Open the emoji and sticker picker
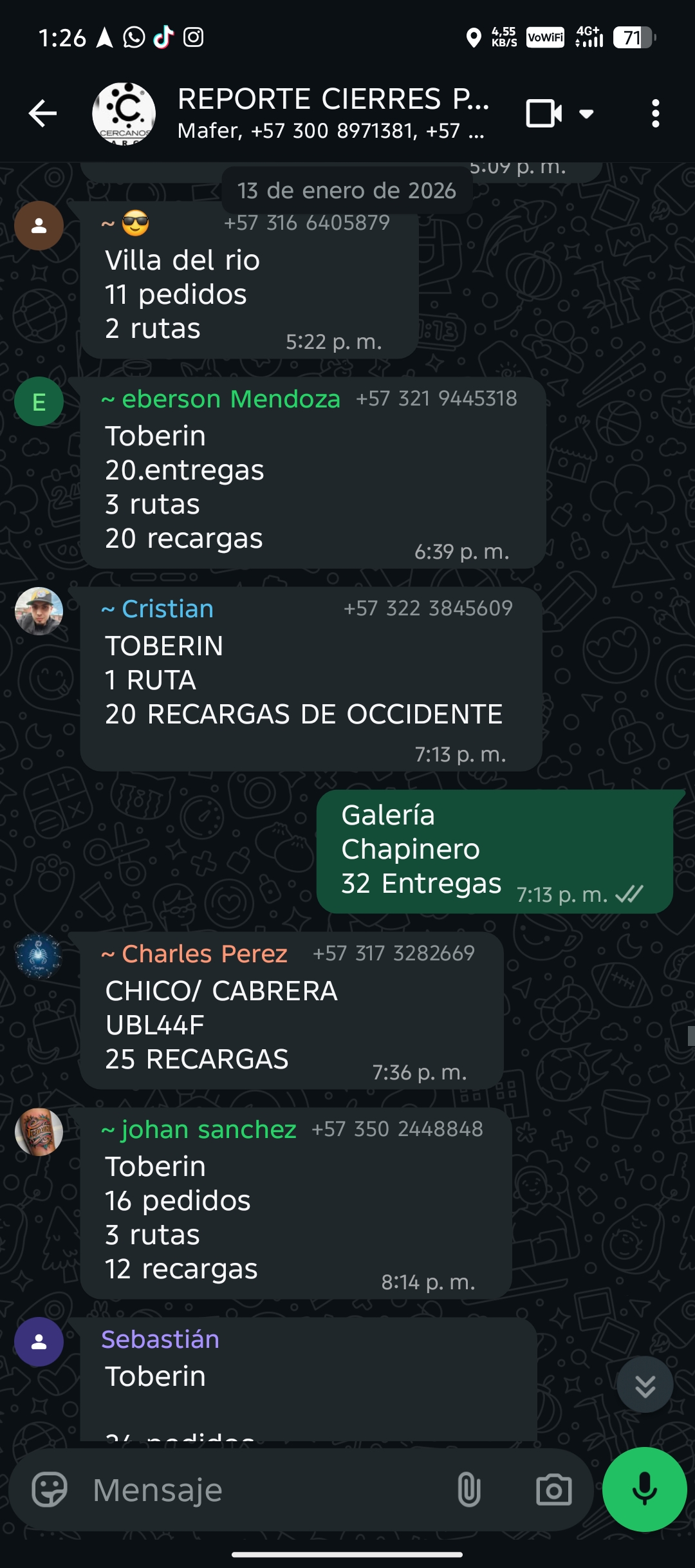This screenshot has height=1568, width=695. click(x=50, y=1489)
